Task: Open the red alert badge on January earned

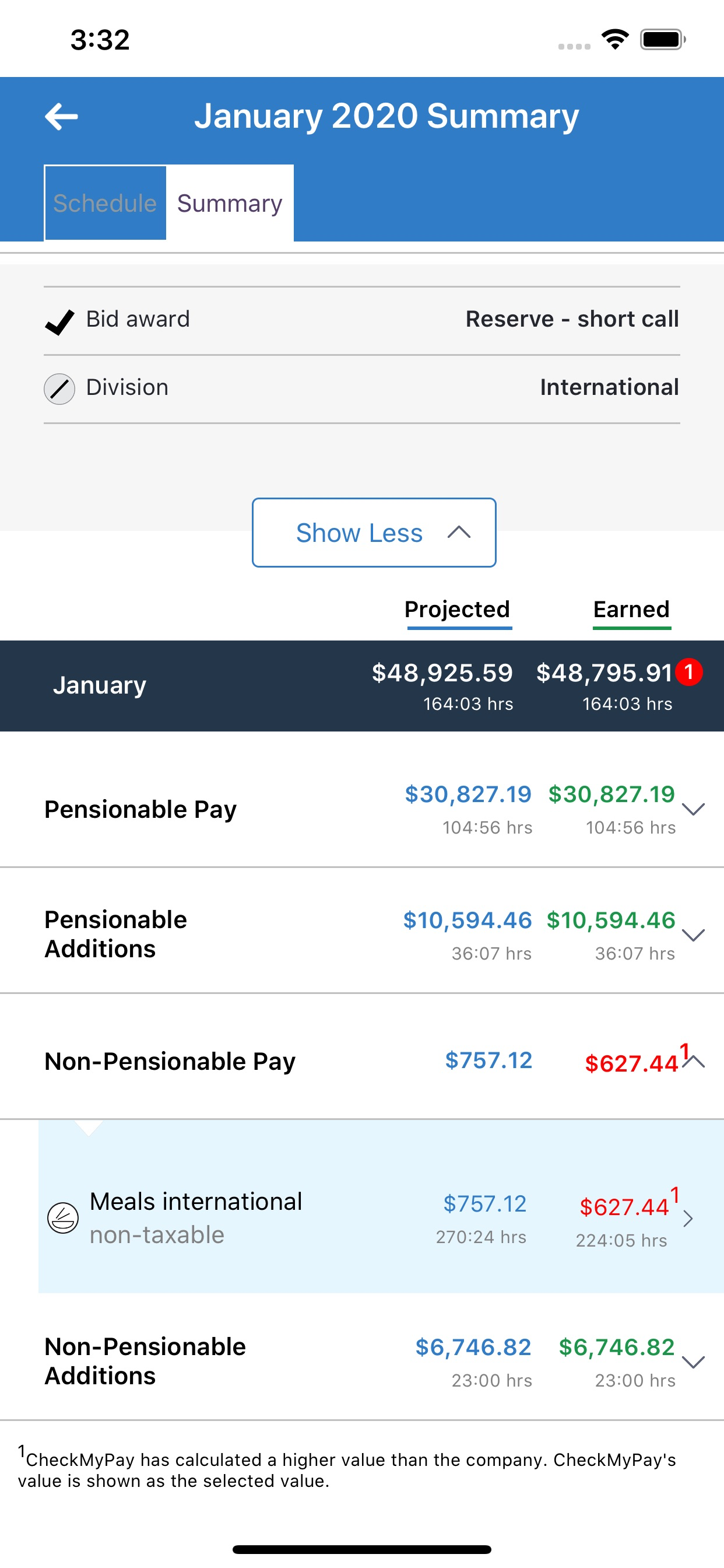Action: coord(688,672)
